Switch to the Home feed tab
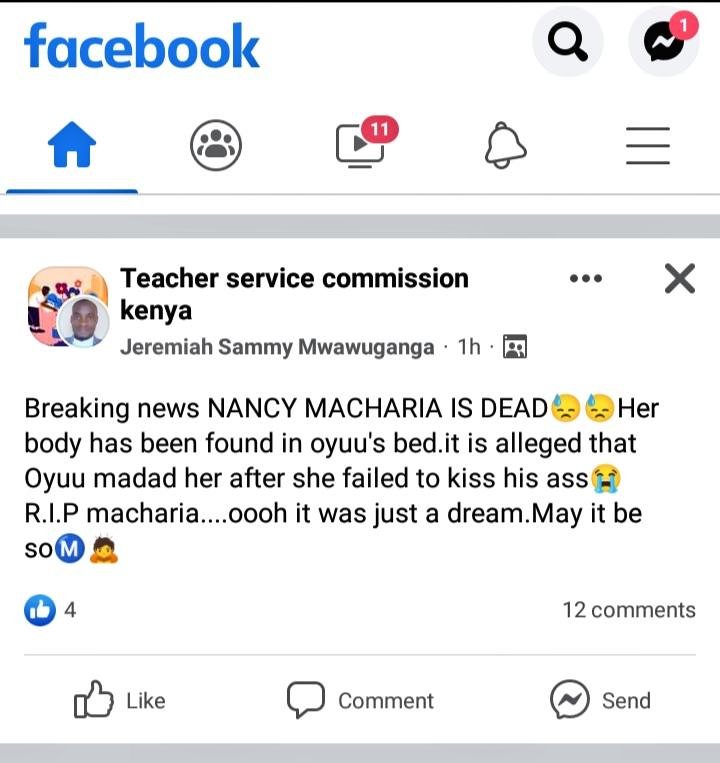The image size is (720, 763). tap(72, 148)
